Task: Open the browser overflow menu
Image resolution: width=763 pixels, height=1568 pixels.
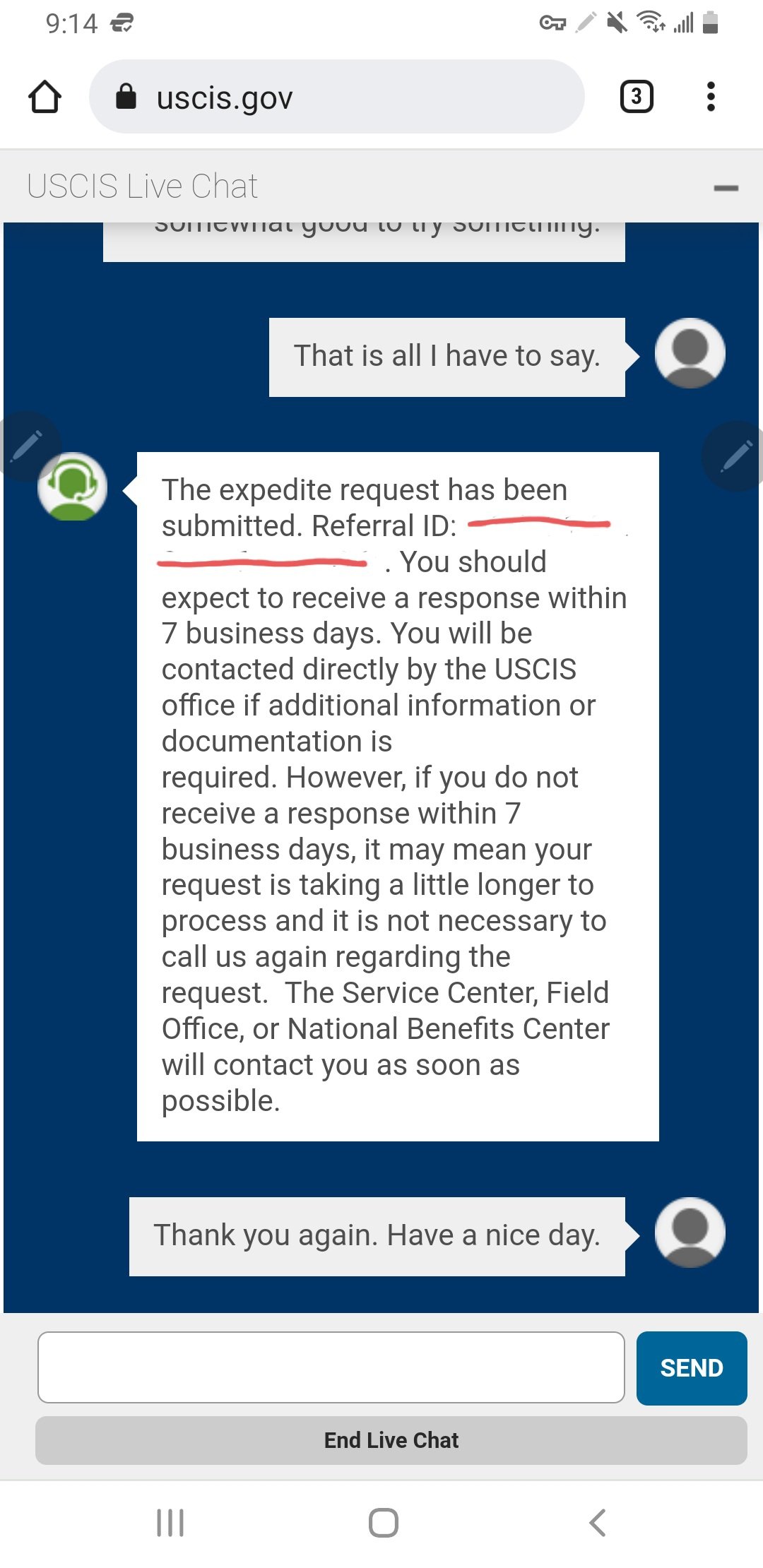Action: click(711, 97)
